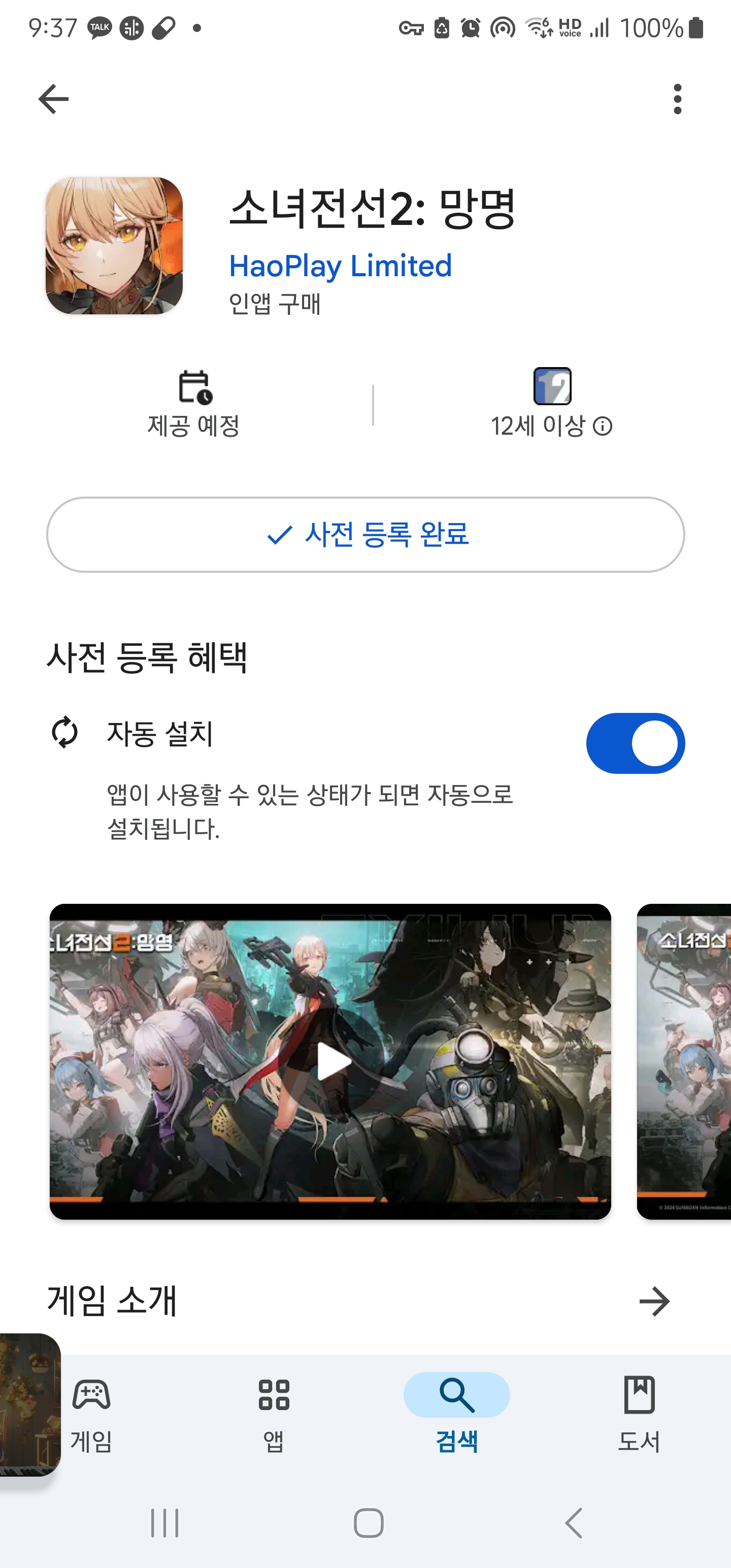Screen dimensions: 731x1568
Task: Open recent apps from navigation bar
Action: [164, 1523]
